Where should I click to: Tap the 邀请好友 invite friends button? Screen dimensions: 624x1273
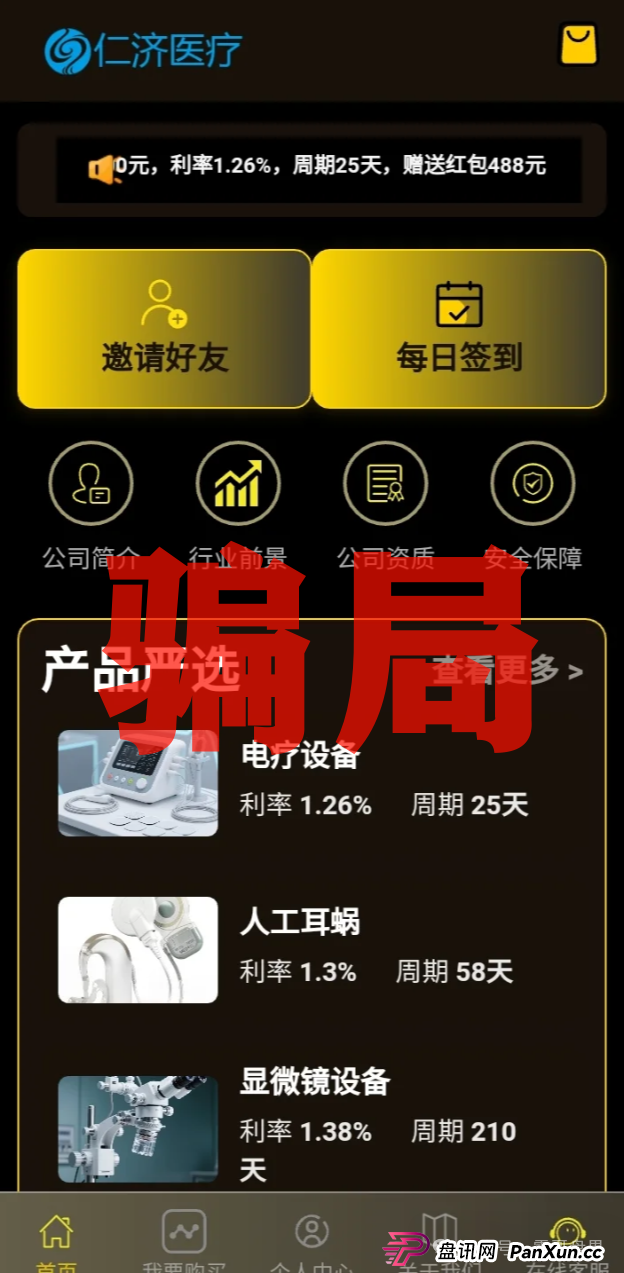pyautogui.click(x=164, y=329)
